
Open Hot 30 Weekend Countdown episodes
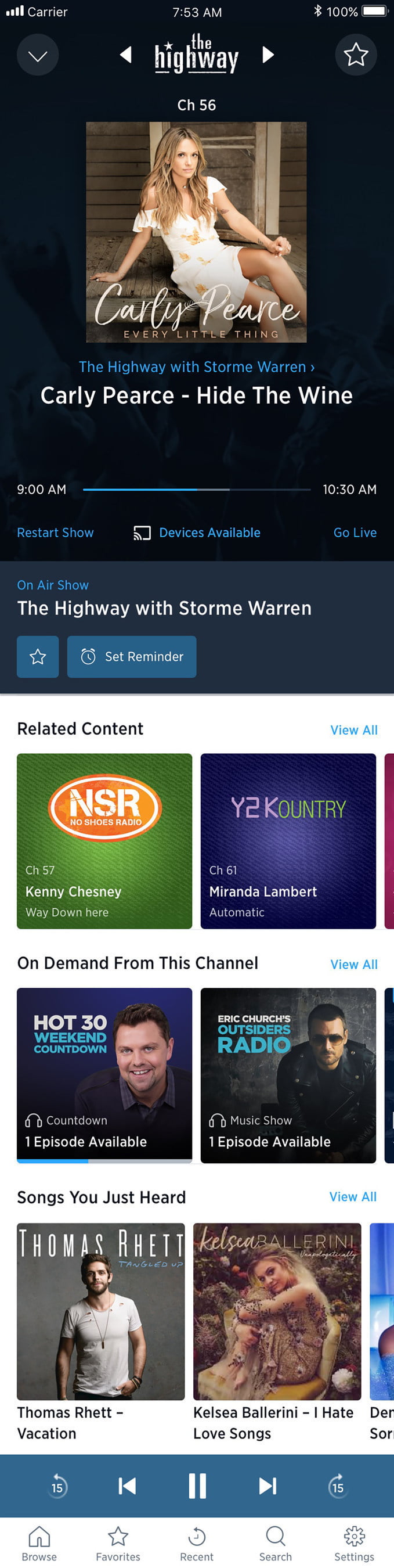[x=104, y=1074]
